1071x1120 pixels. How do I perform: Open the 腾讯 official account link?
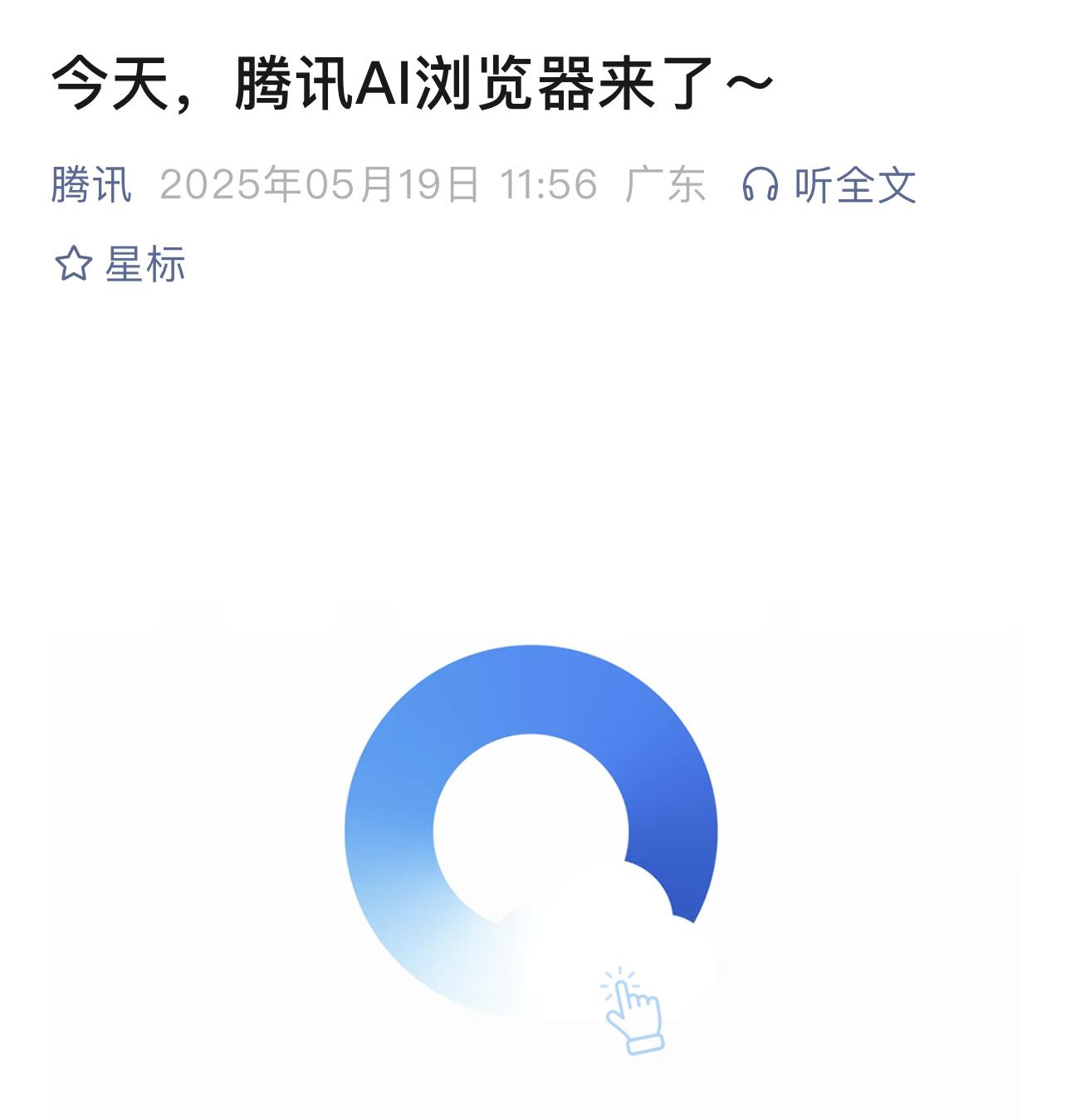tap(91, 184)
